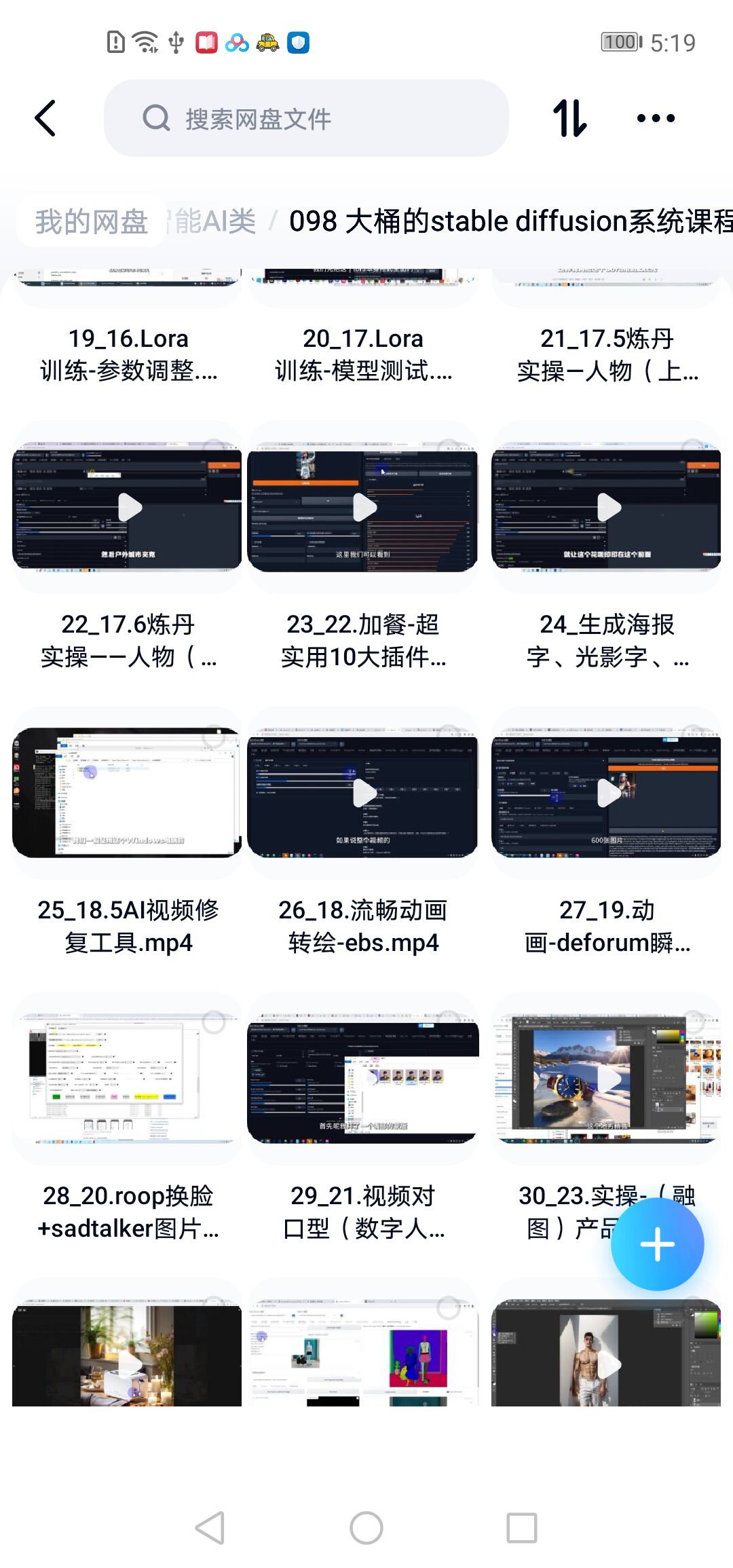Viewport: 733px width, 1568px height.
Task: Tap the blue plus floating button
Action: tap(657, 1244)
